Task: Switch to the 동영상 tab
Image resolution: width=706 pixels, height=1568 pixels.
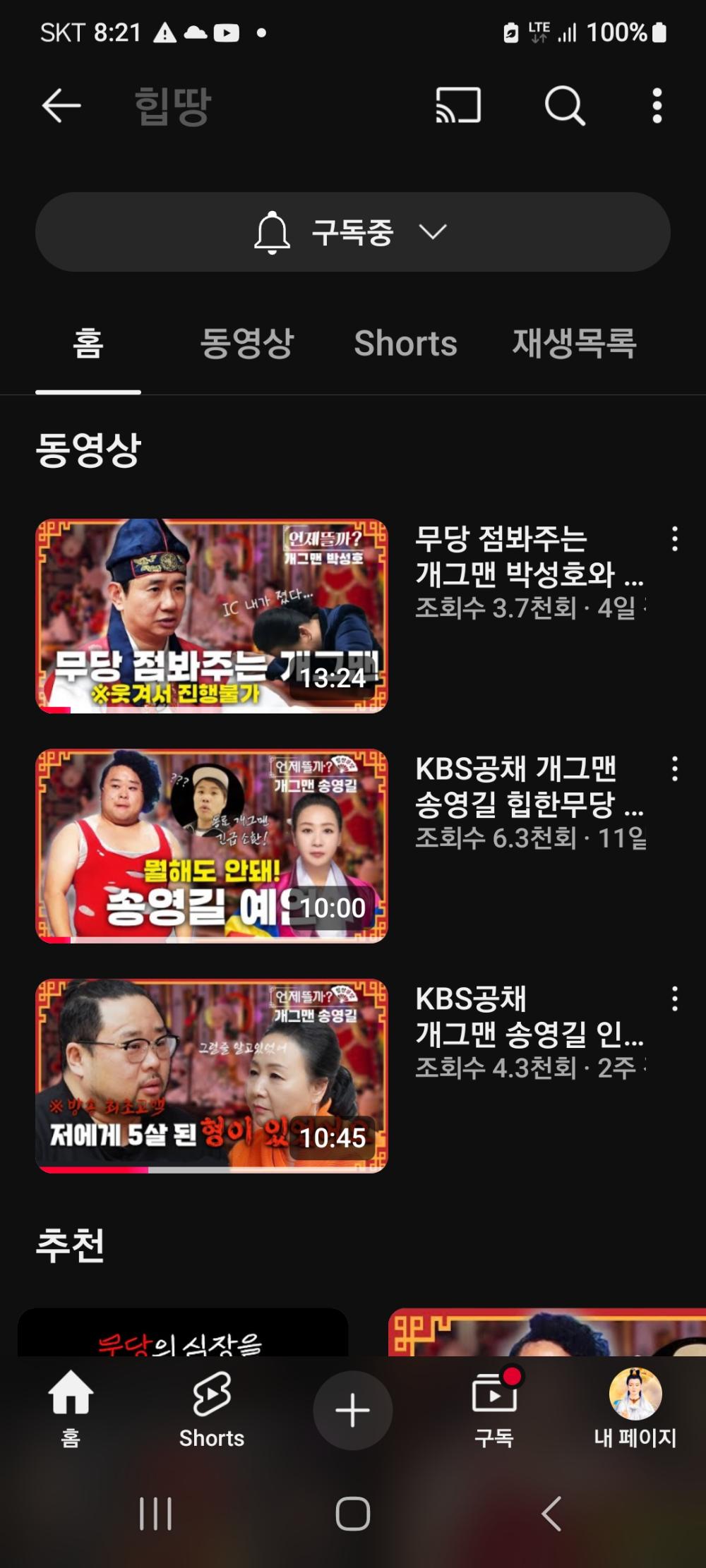Action: coord(246,344)
